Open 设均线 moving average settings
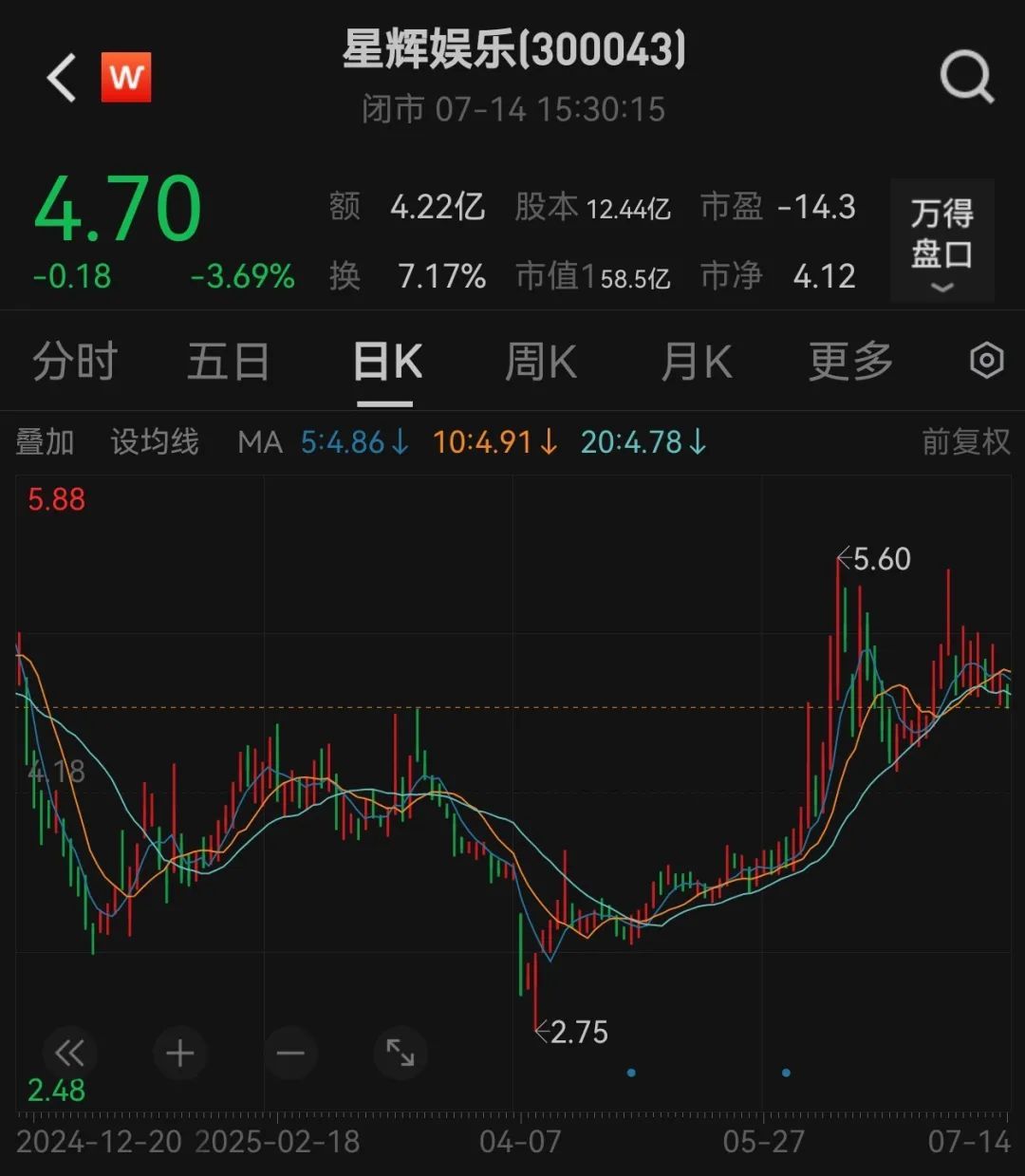The image size is (1025, 1176). [x=155, y=442]
